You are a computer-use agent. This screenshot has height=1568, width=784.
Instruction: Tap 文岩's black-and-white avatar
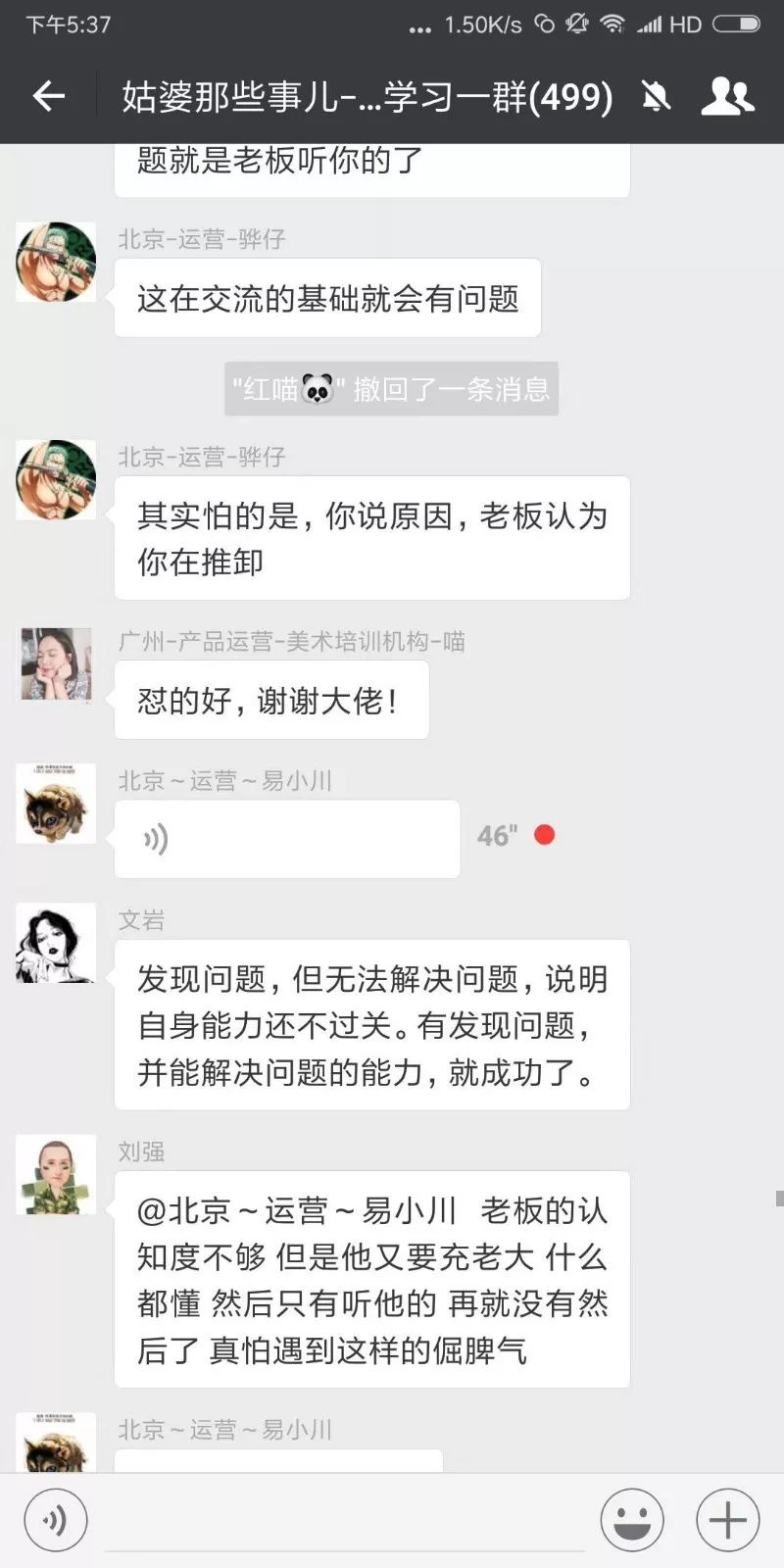pyautogui.click(x=56, y=943)
